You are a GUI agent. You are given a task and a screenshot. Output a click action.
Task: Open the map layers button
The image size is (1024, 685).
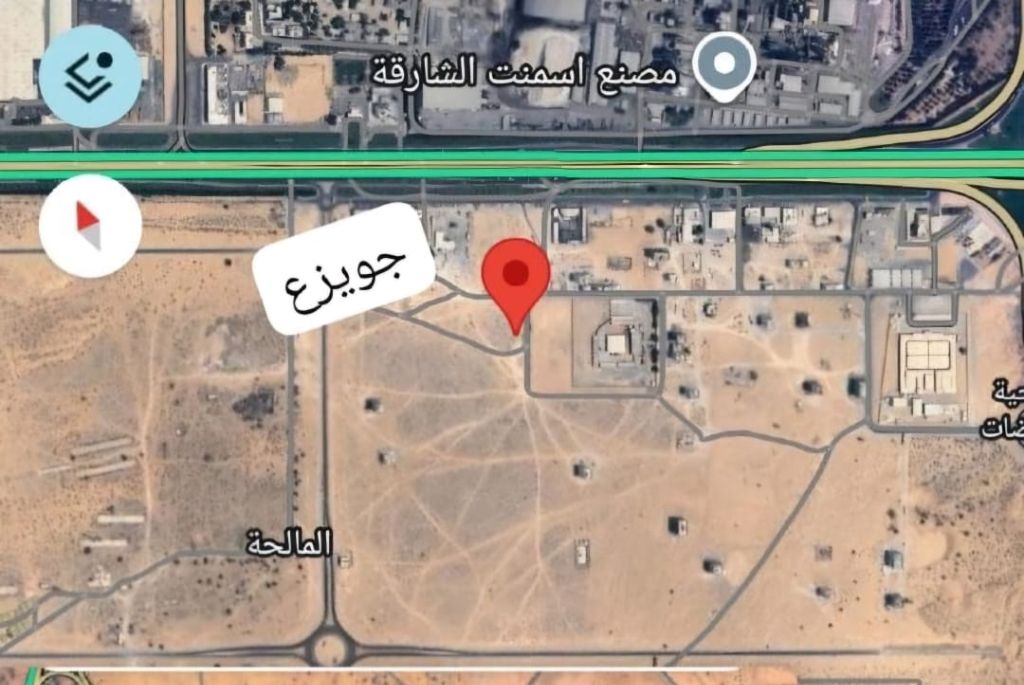tap(90, 77)
